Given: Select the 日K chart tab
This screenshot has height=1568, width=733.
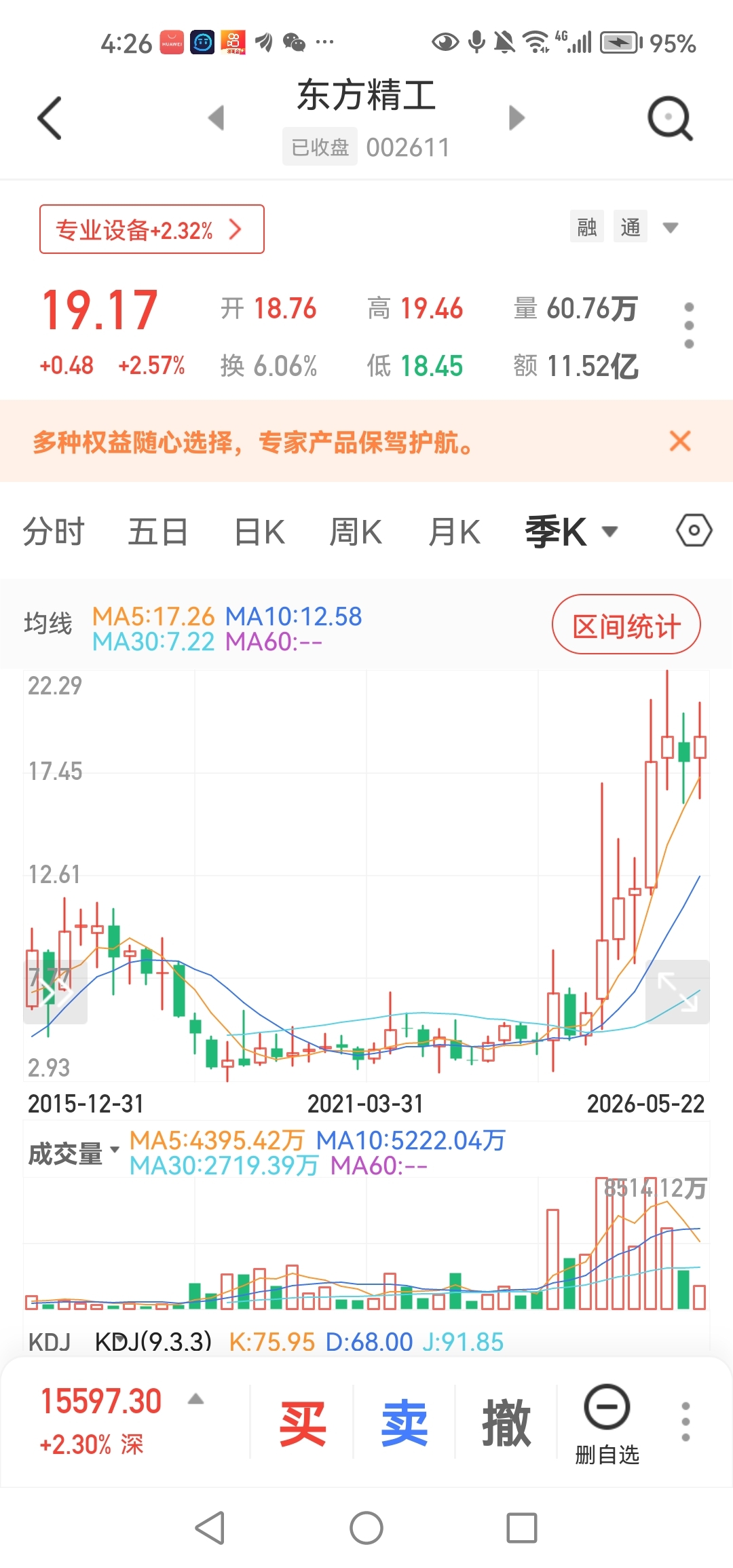Looking at the screenshot, I should [259, 531].
